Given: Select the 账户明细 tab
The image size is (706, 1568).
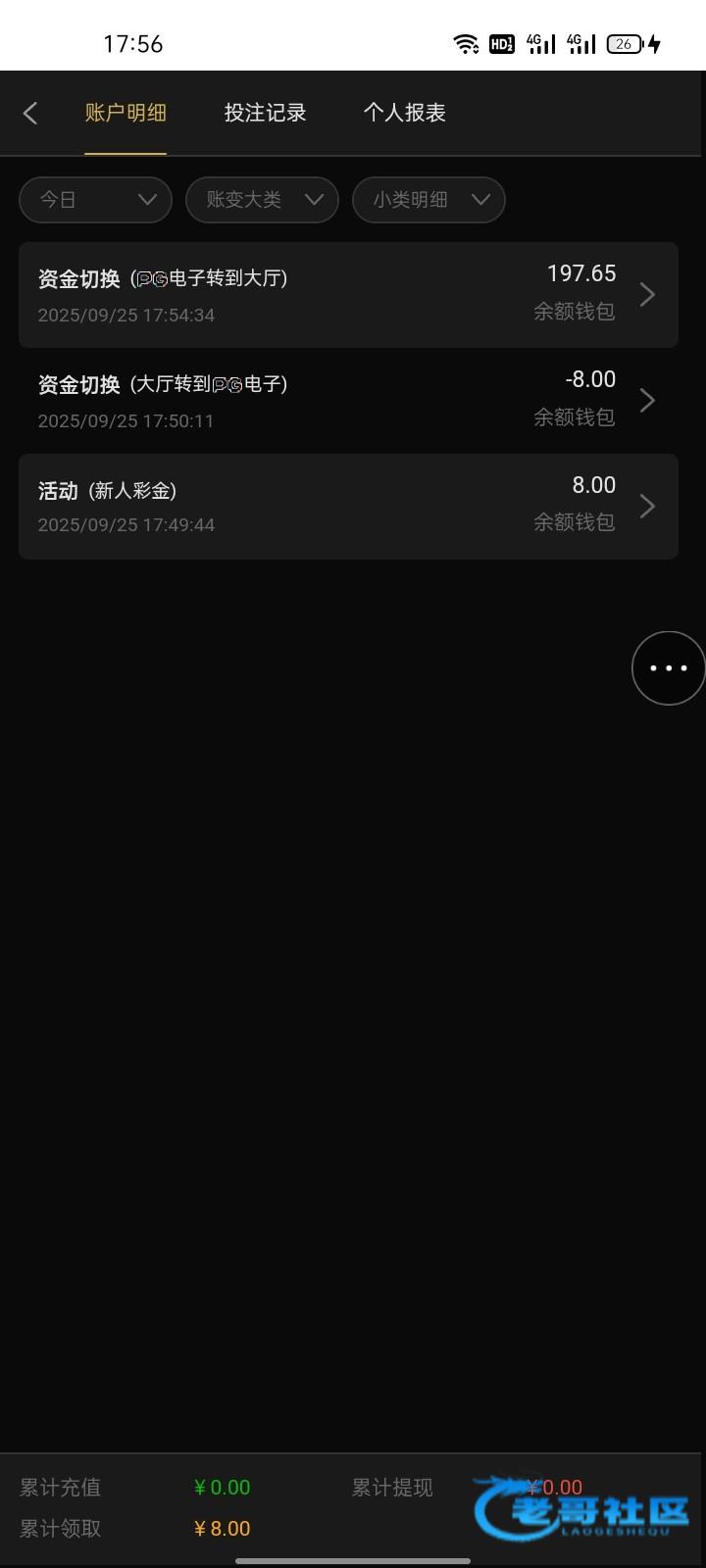Looking at the screenshot, I should 126,114.
